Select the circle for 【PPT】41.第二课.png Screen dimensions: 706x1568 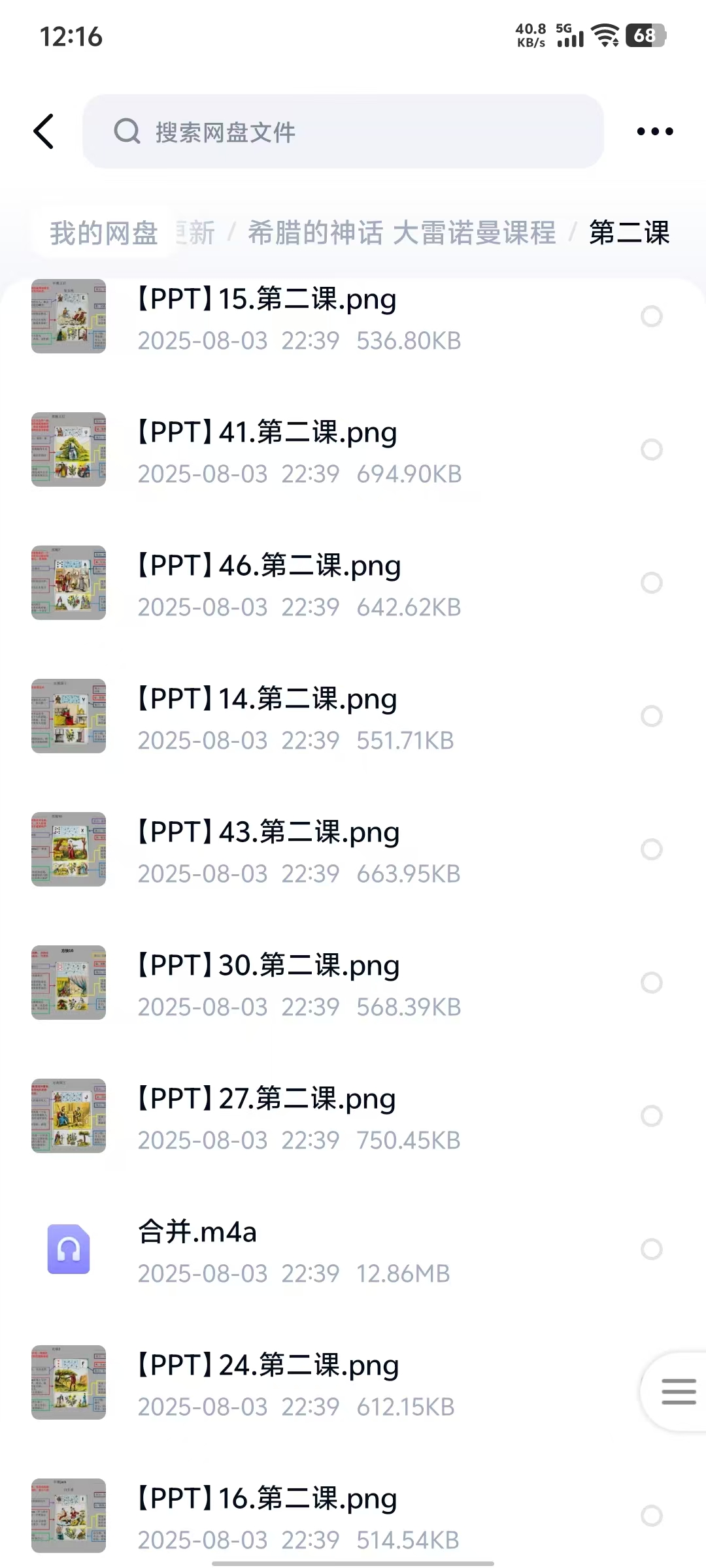[651, 449]
